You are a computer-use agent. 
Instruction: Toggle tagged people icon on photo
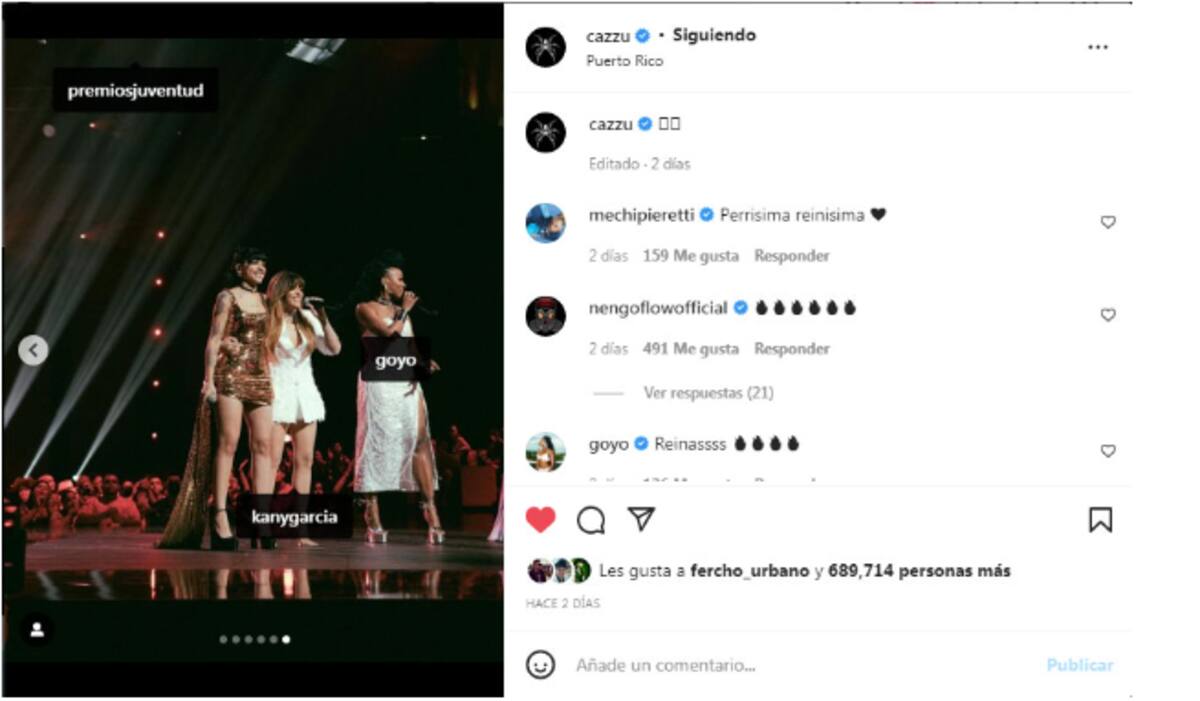[37, 630]
